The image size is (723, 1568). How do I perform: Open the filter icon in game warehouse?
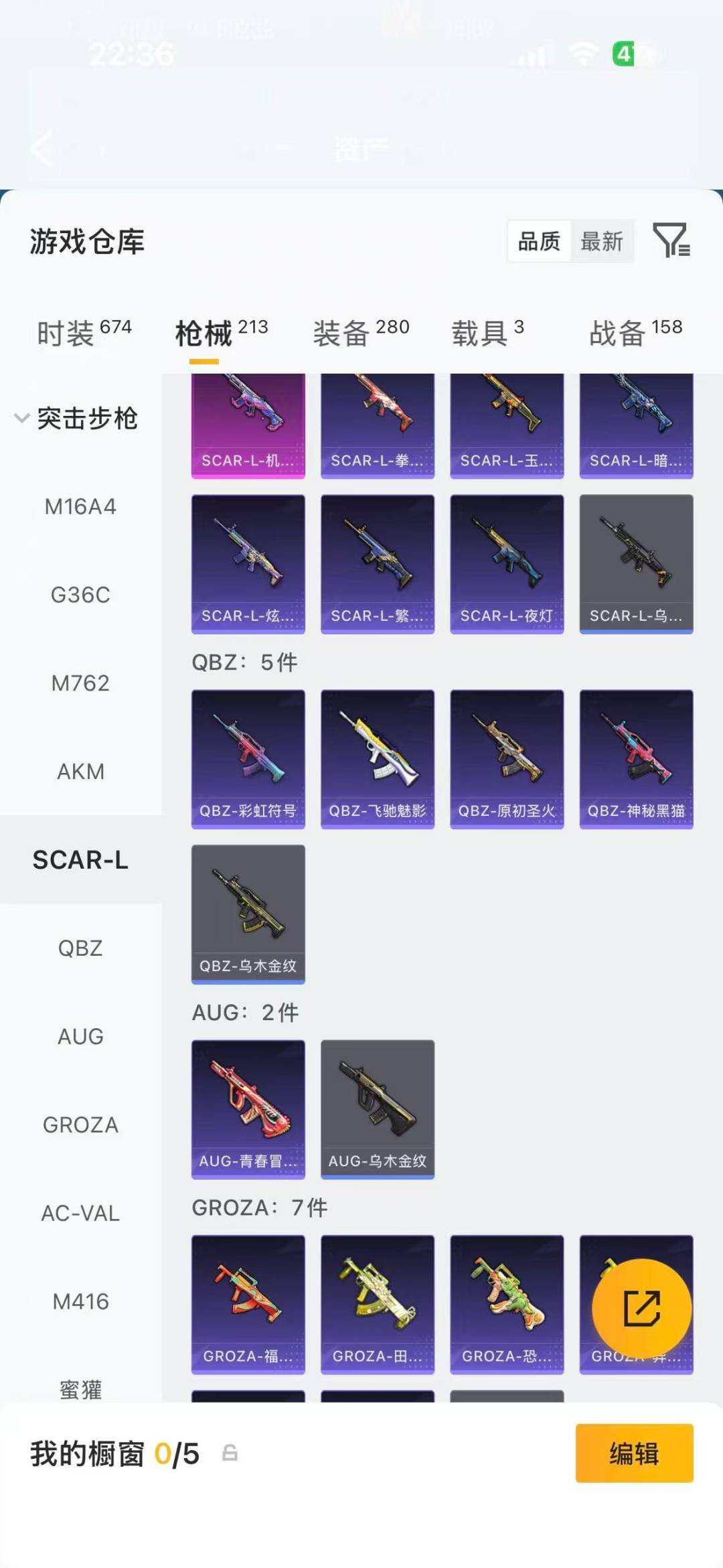(671, 240)
